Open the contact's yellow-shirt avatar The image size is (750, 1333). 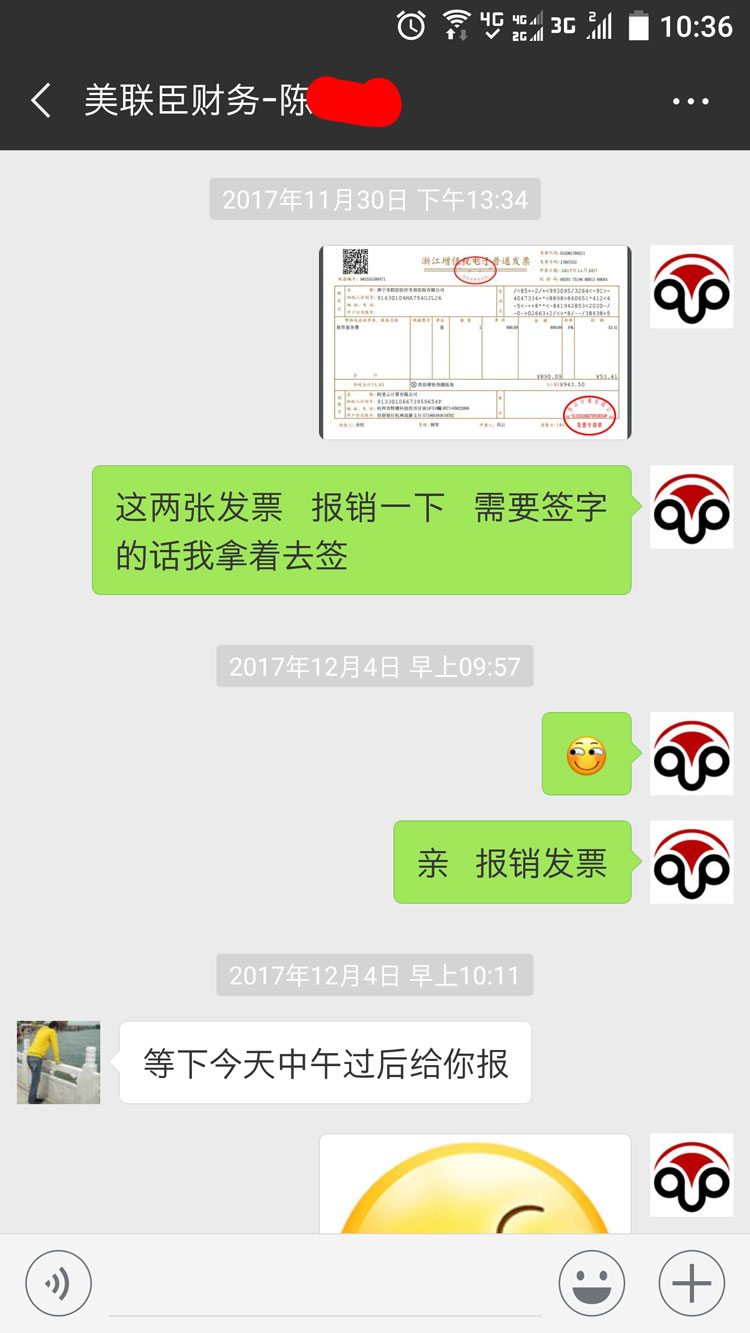point(59,1062)
